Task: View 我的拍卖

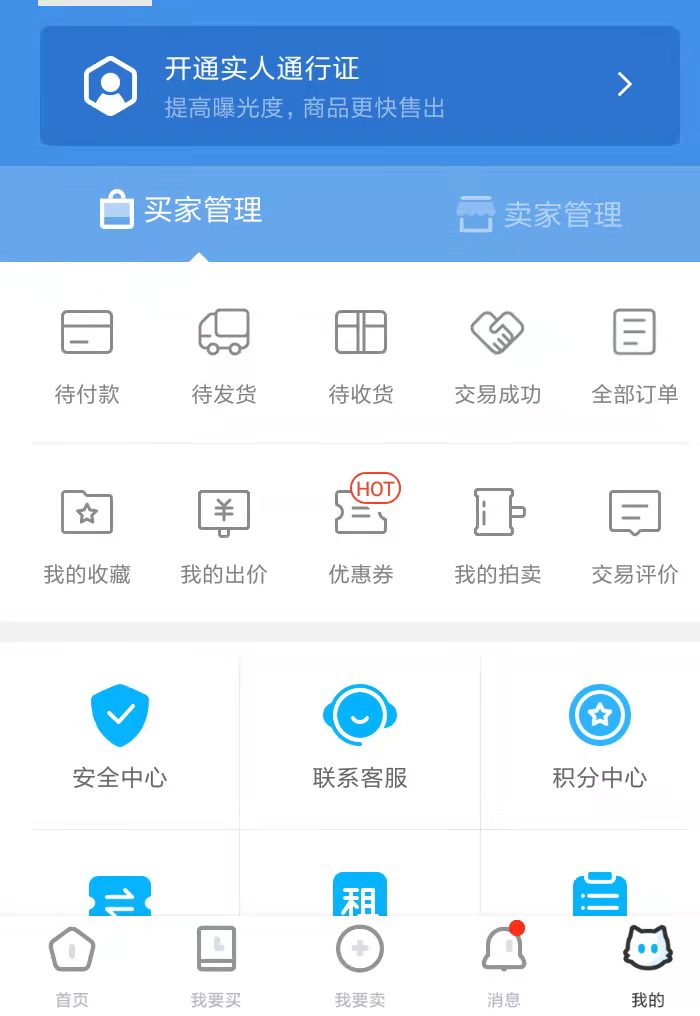Action: click(498, 535)
